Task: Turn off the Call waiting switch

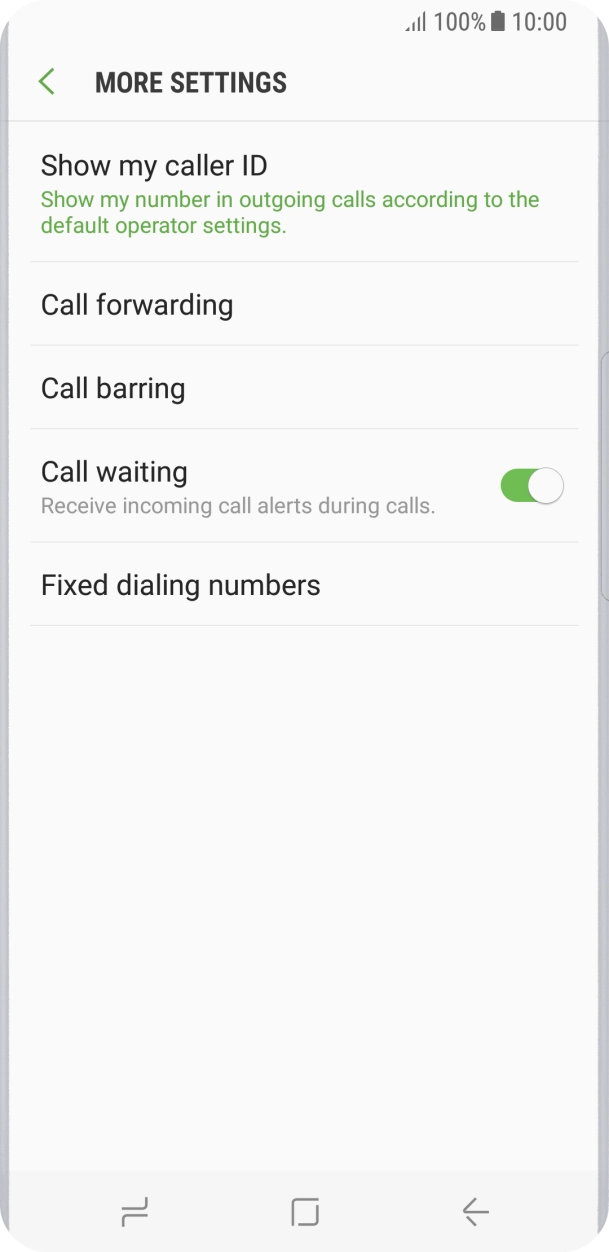Action: [532, 486]
